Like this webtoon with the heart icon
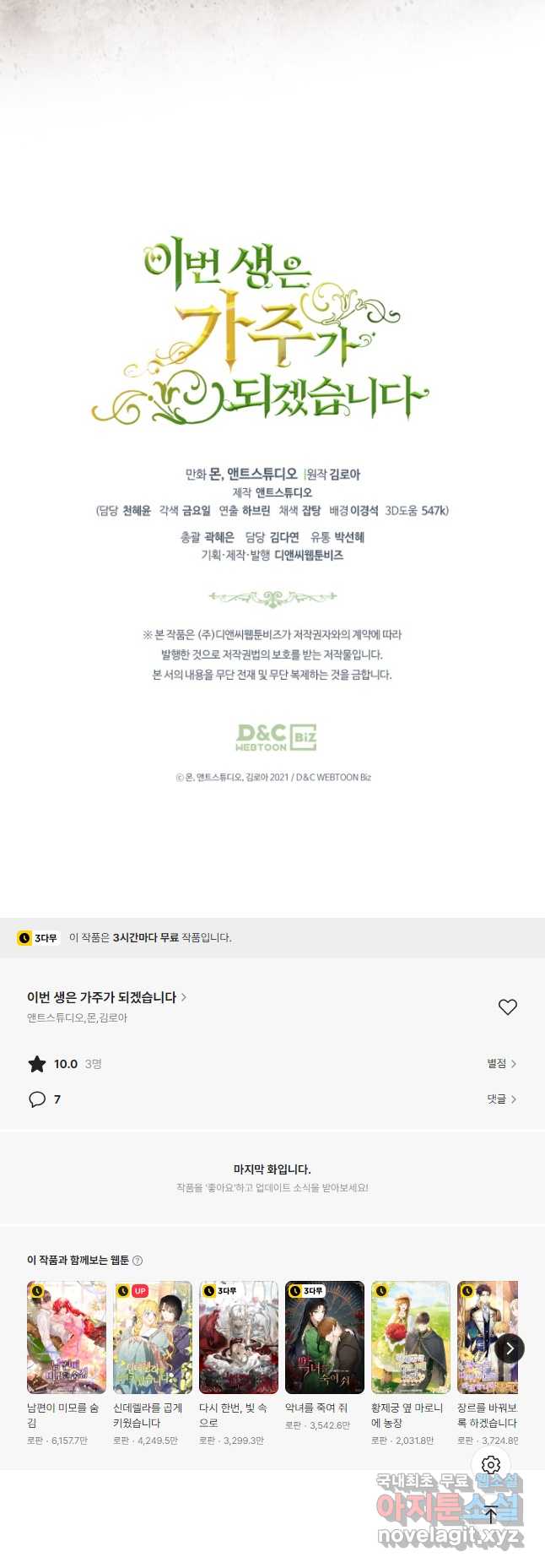 pyautogui.click(x=507, y=1006)
